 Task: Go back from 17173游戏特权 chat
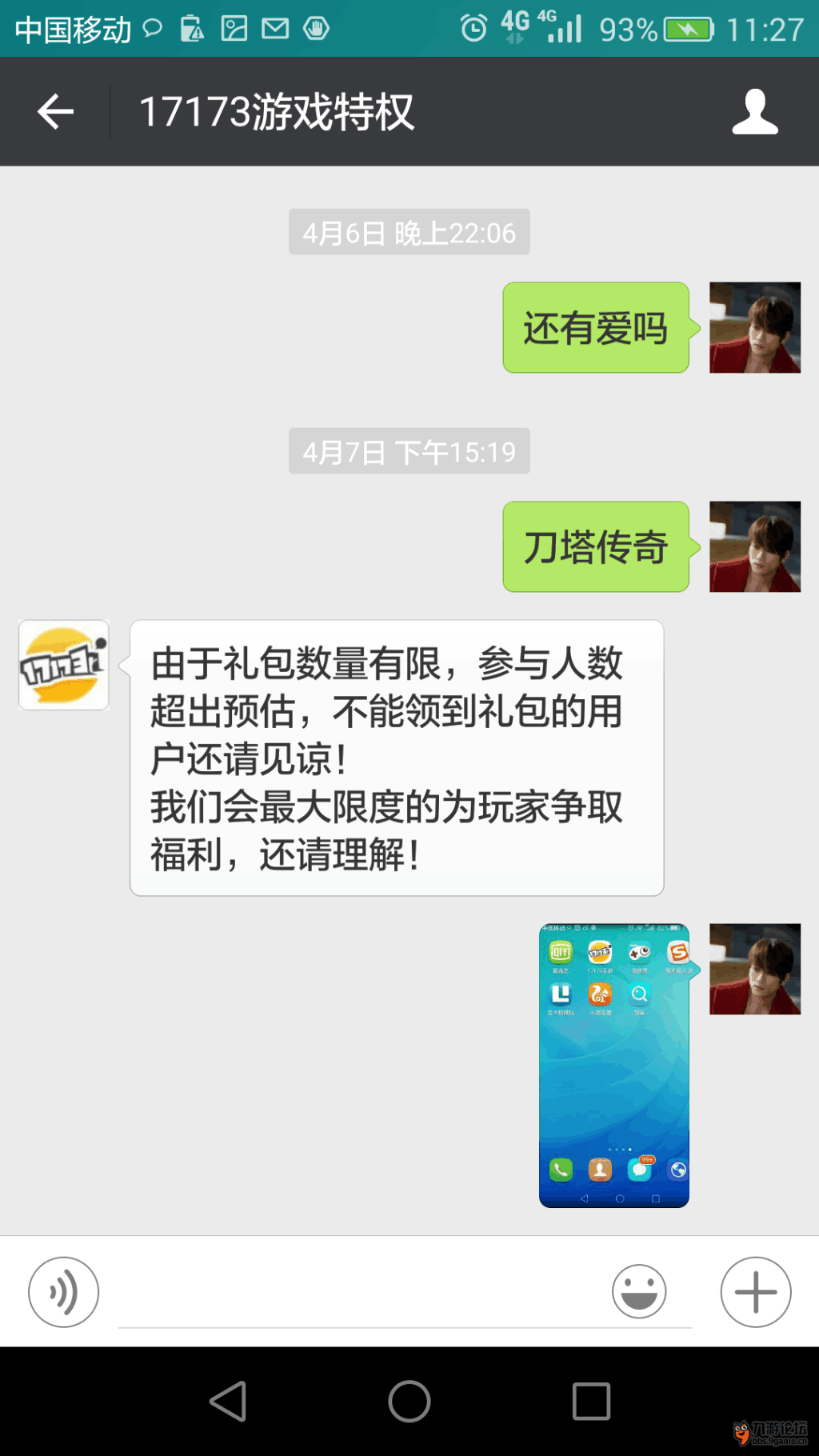point(55,111)
